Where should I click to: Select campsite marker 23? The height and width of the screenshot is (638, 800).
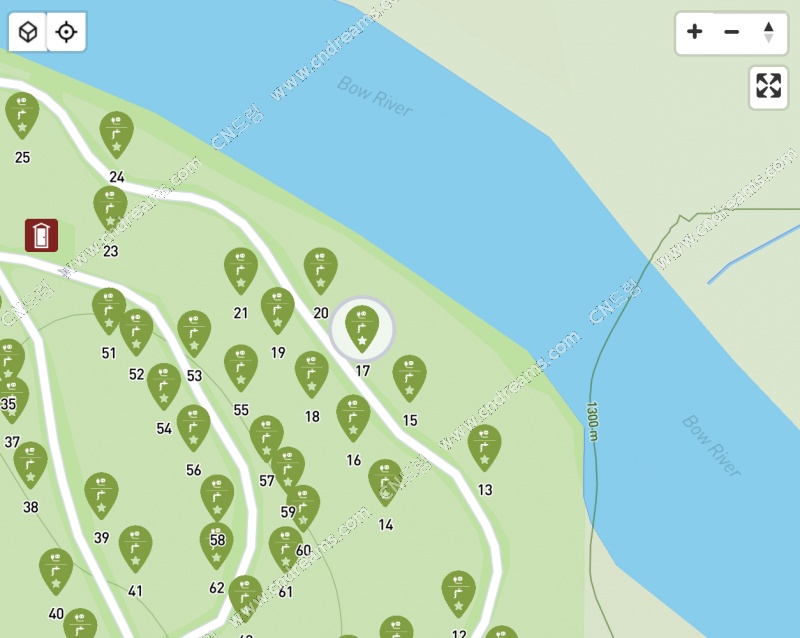coord(110,207)
